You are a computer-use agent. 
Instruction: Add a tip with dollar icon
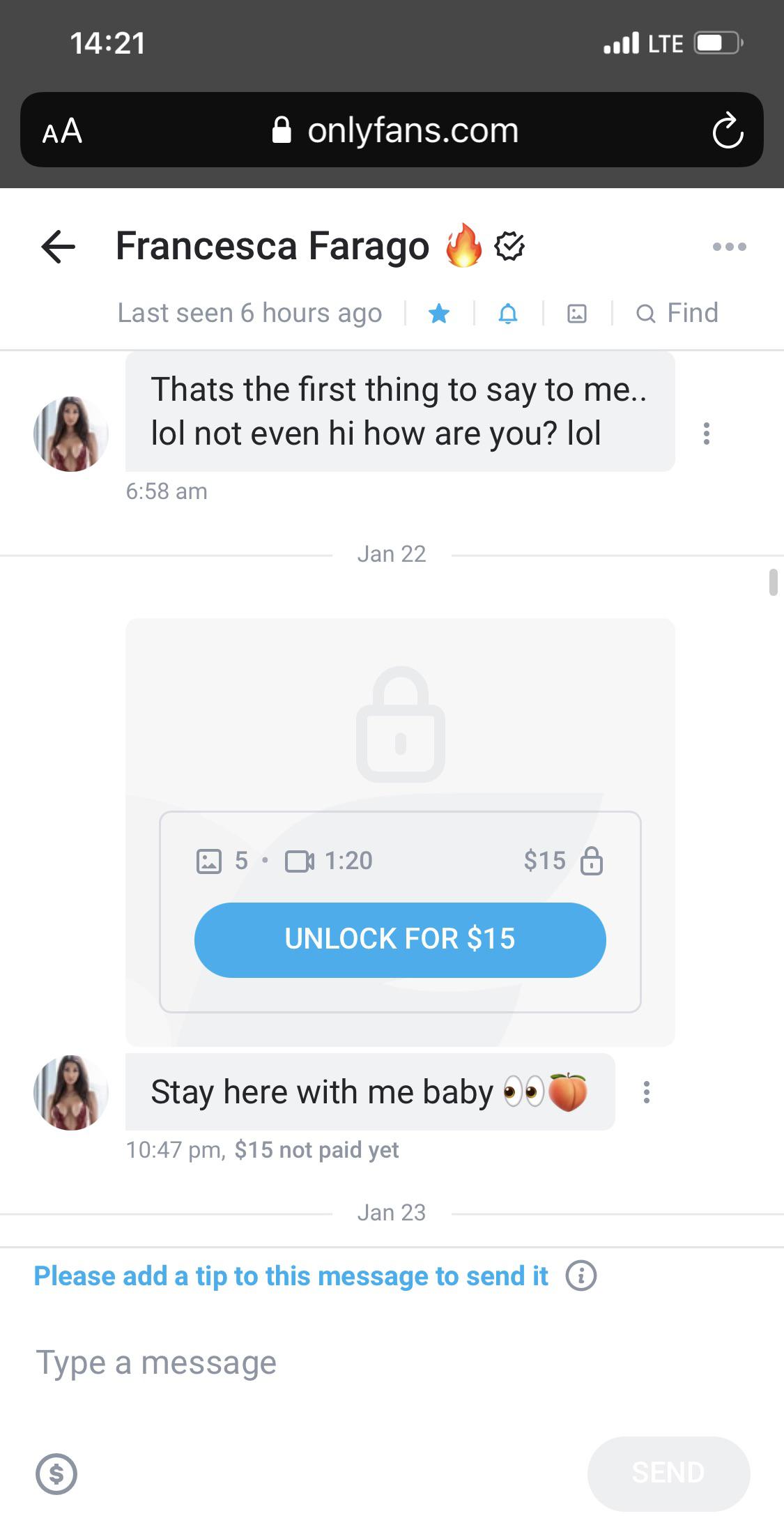click(56, 1473)
